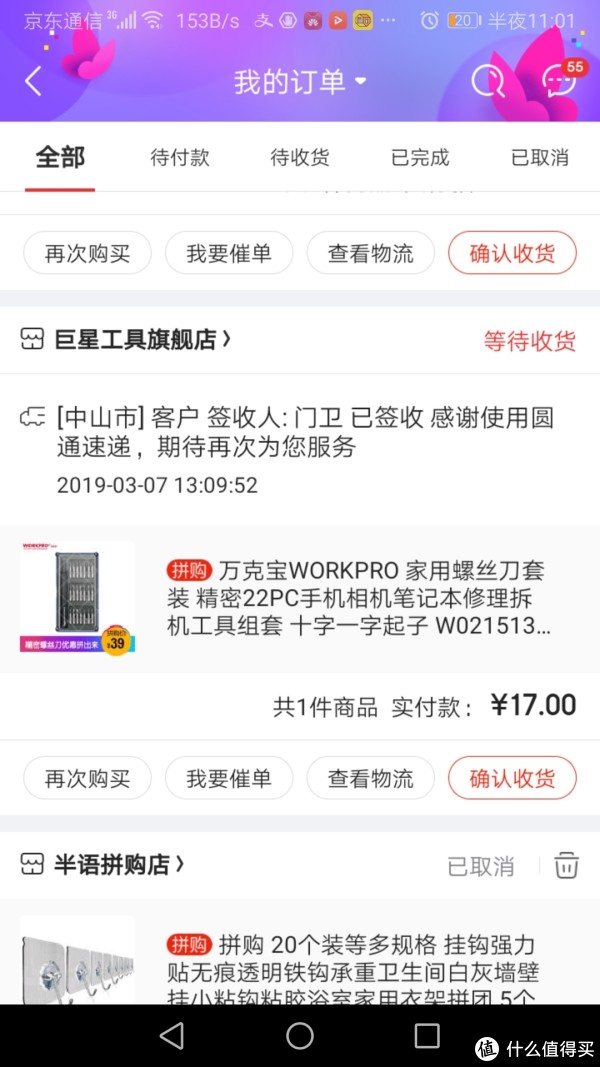Delete the cancelled 半语拼购店 order
The image size is (600, 1067).
point(566,865)
